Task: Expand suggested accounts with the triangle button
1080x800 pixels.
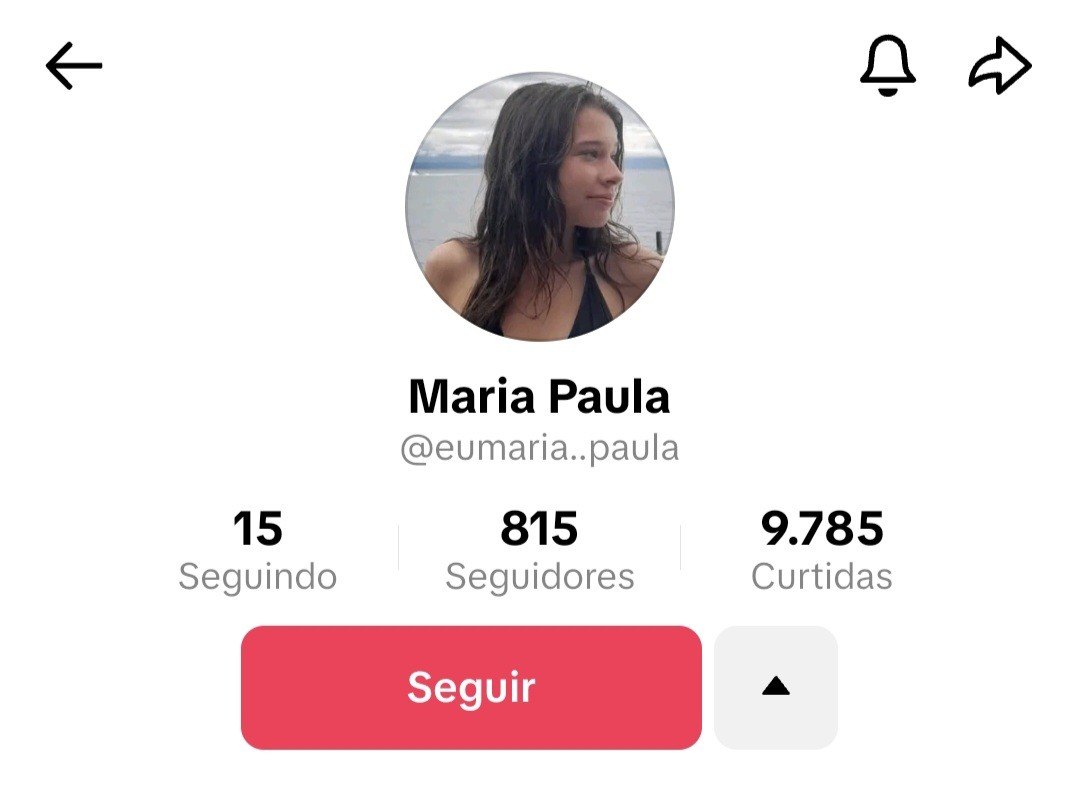Action: (776, 688)
